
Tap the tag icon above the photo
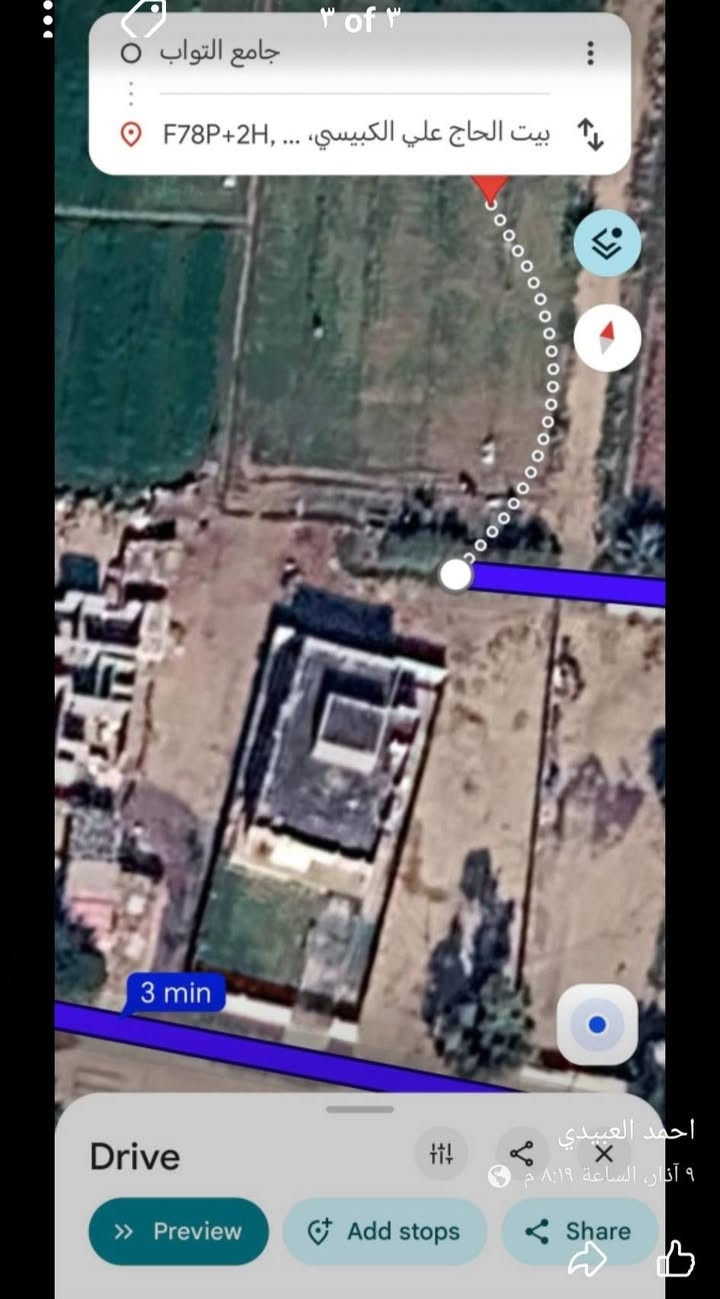tap(143, 19)
